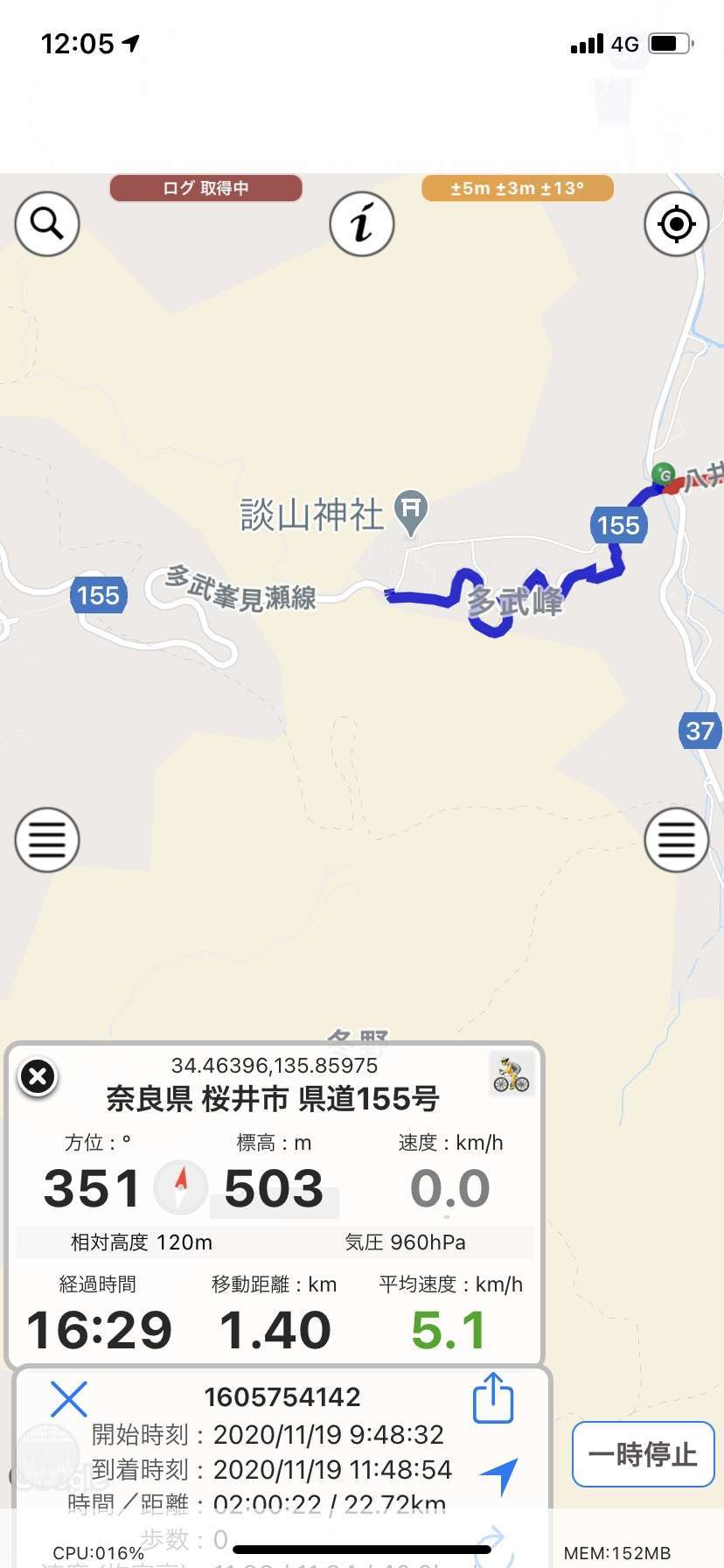Tap the ±5m ±3m ±13° accuracy badge

tap(518, 188)
